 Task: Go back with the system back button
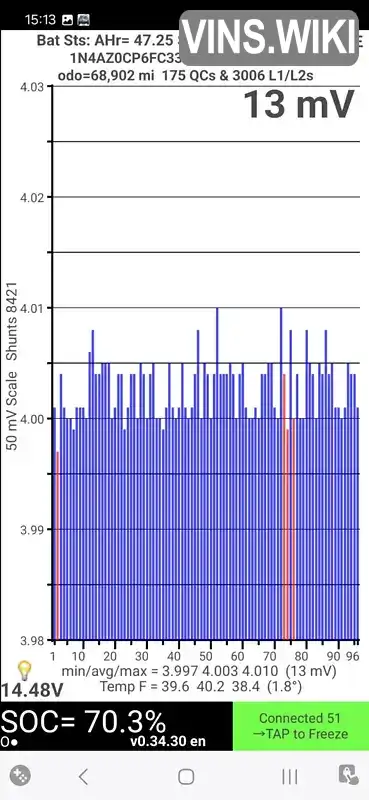(83, 777)
